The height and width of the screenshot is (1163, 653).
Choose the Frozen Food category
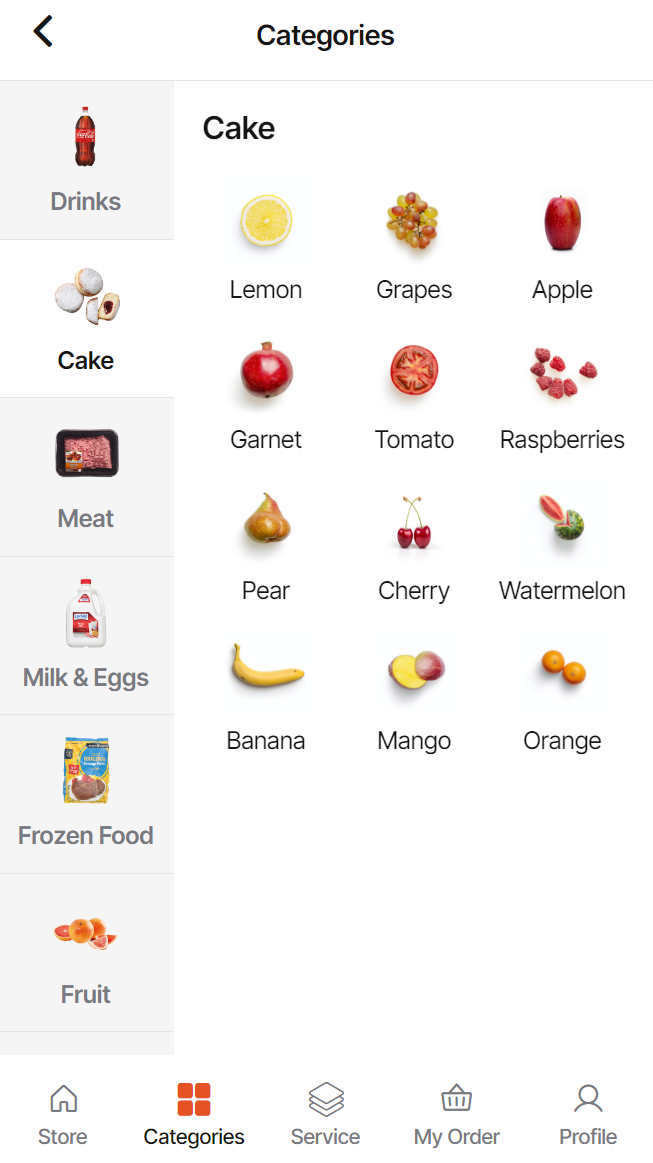[x=86, y=794]
